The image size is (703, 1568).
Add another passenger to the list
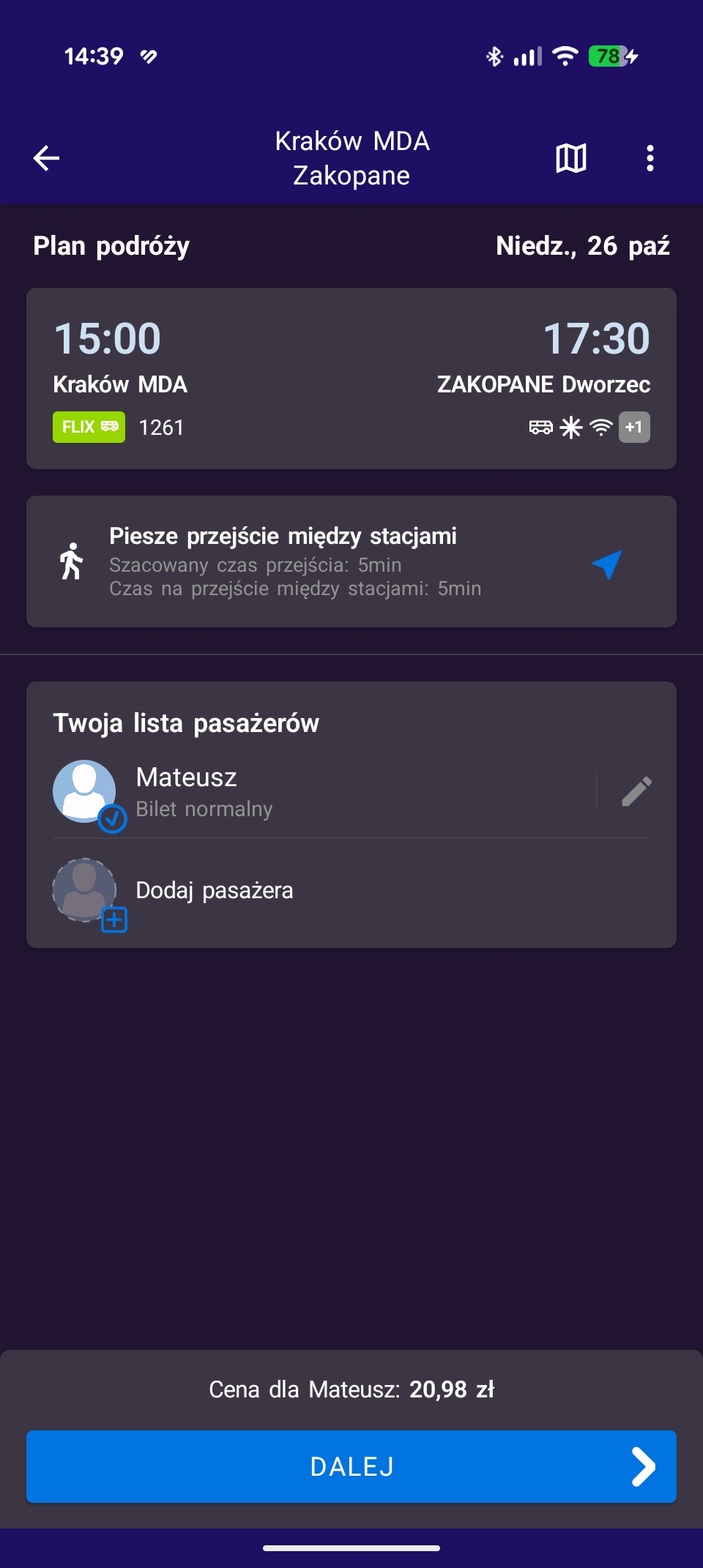pos(214,891)
